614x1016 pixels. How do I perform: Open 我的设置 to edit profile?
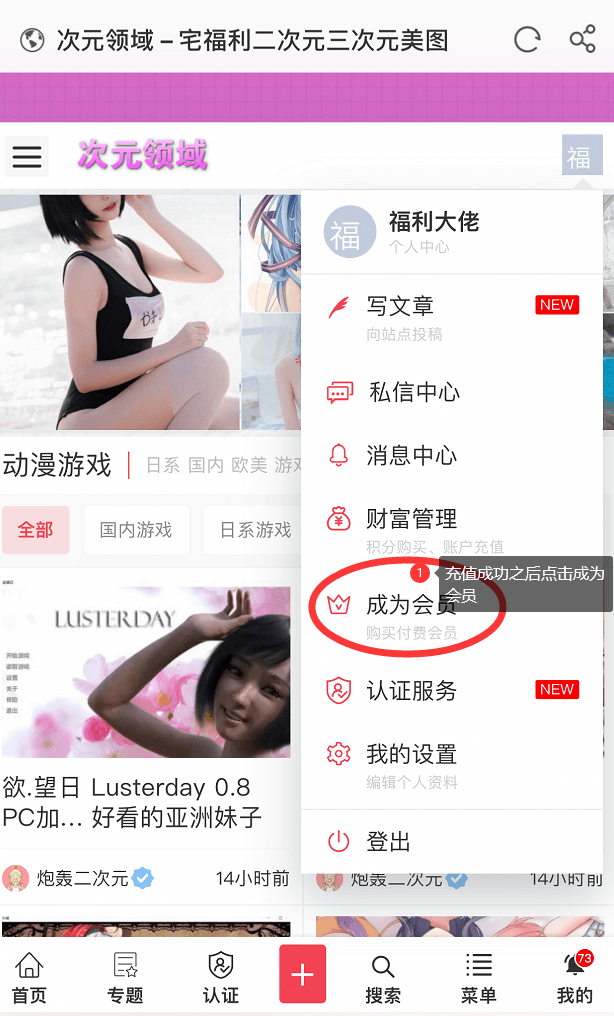tap(411, 754)
